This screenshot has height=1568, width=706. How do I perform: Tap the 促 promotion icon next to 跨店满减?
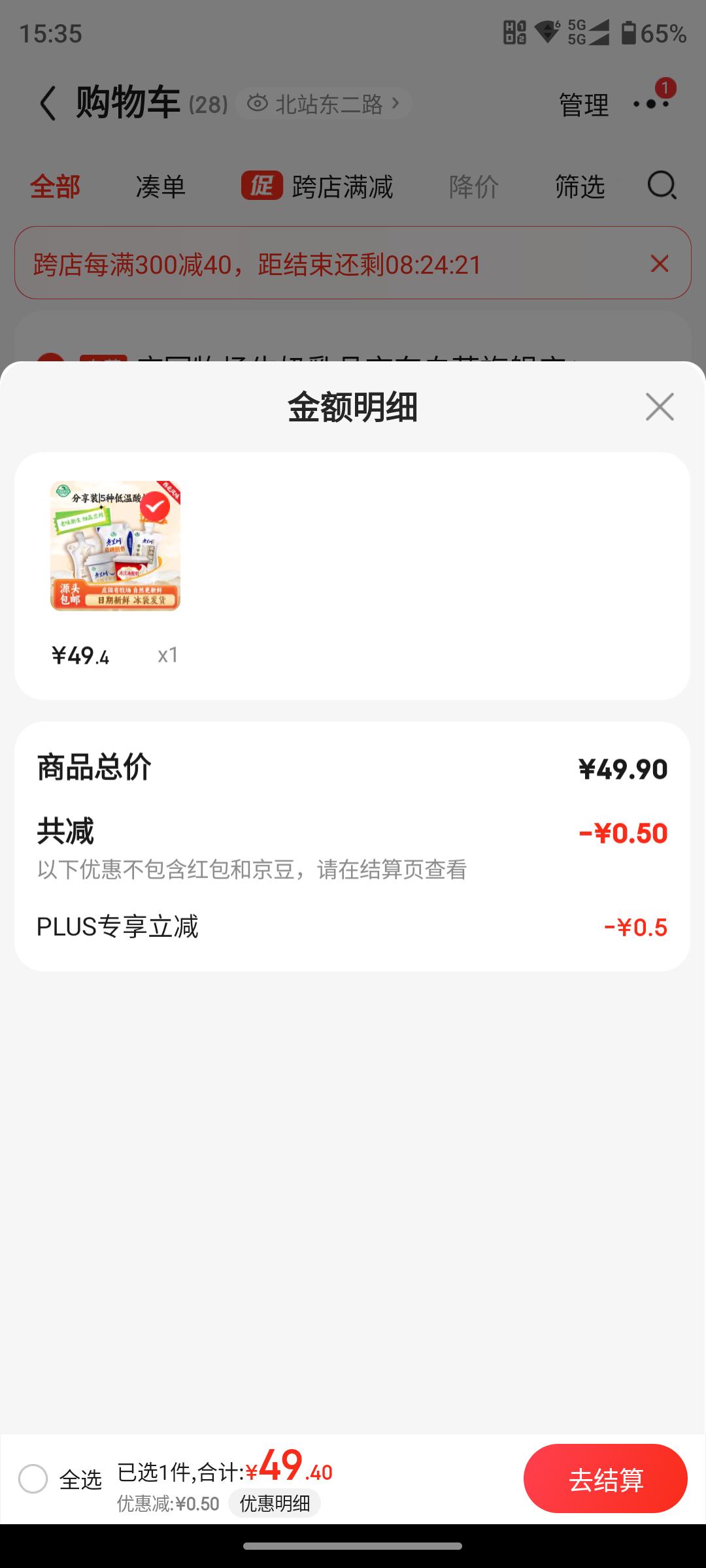pos(261,187)
